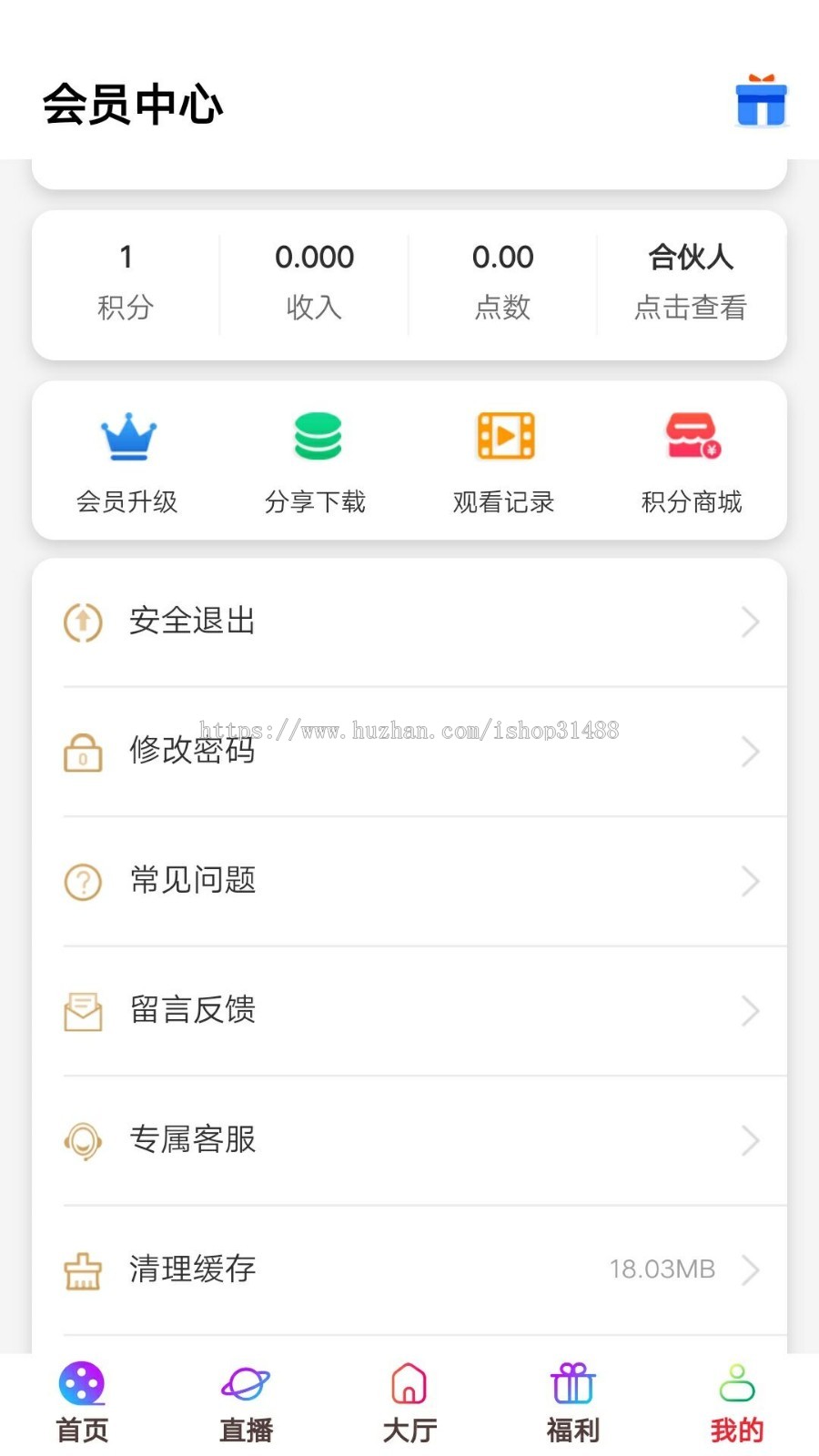Tap the blue gift box icon top right
This screenshot has height=1456, width=819.
coord(761,103)
